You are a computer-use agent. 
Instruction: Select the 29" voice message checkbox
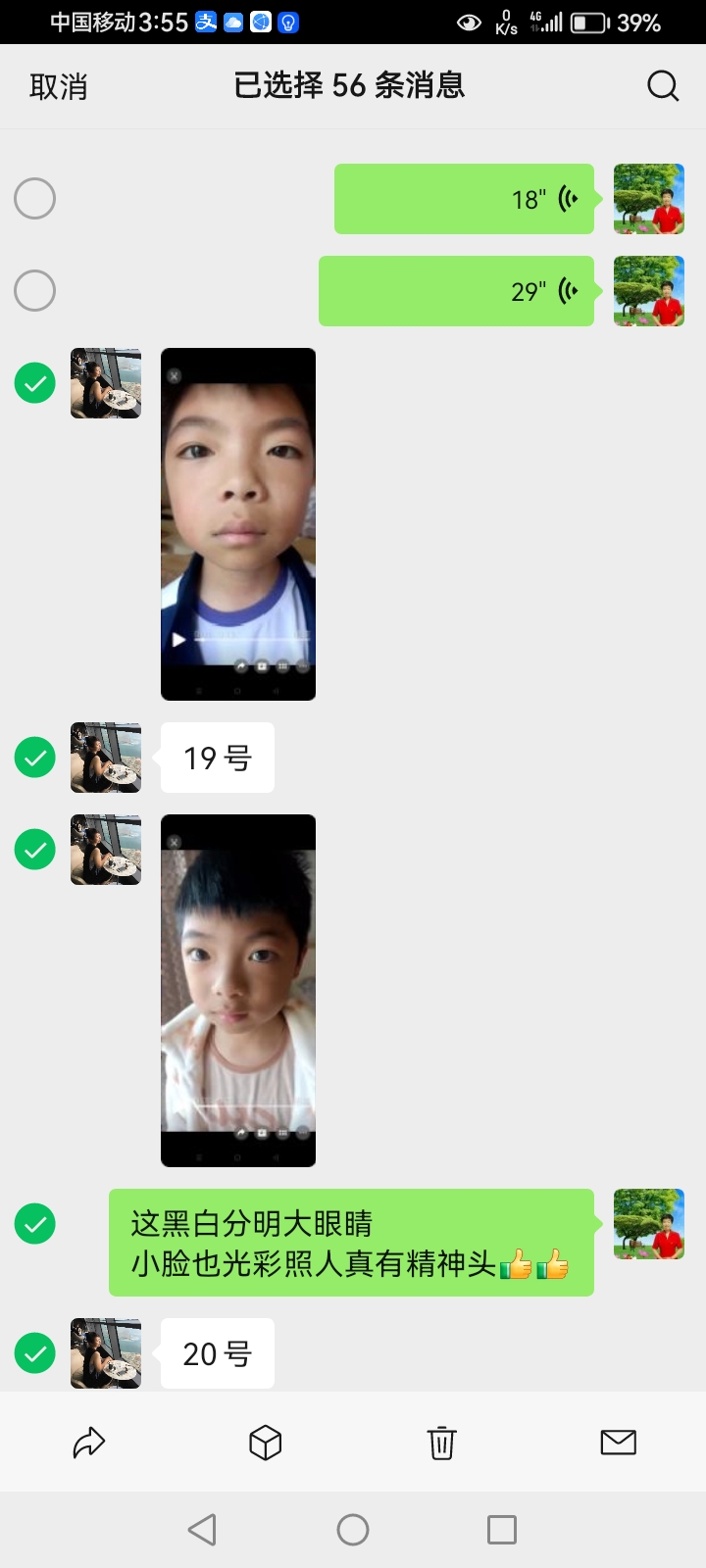pyautogui.click(x=35, y=291)
